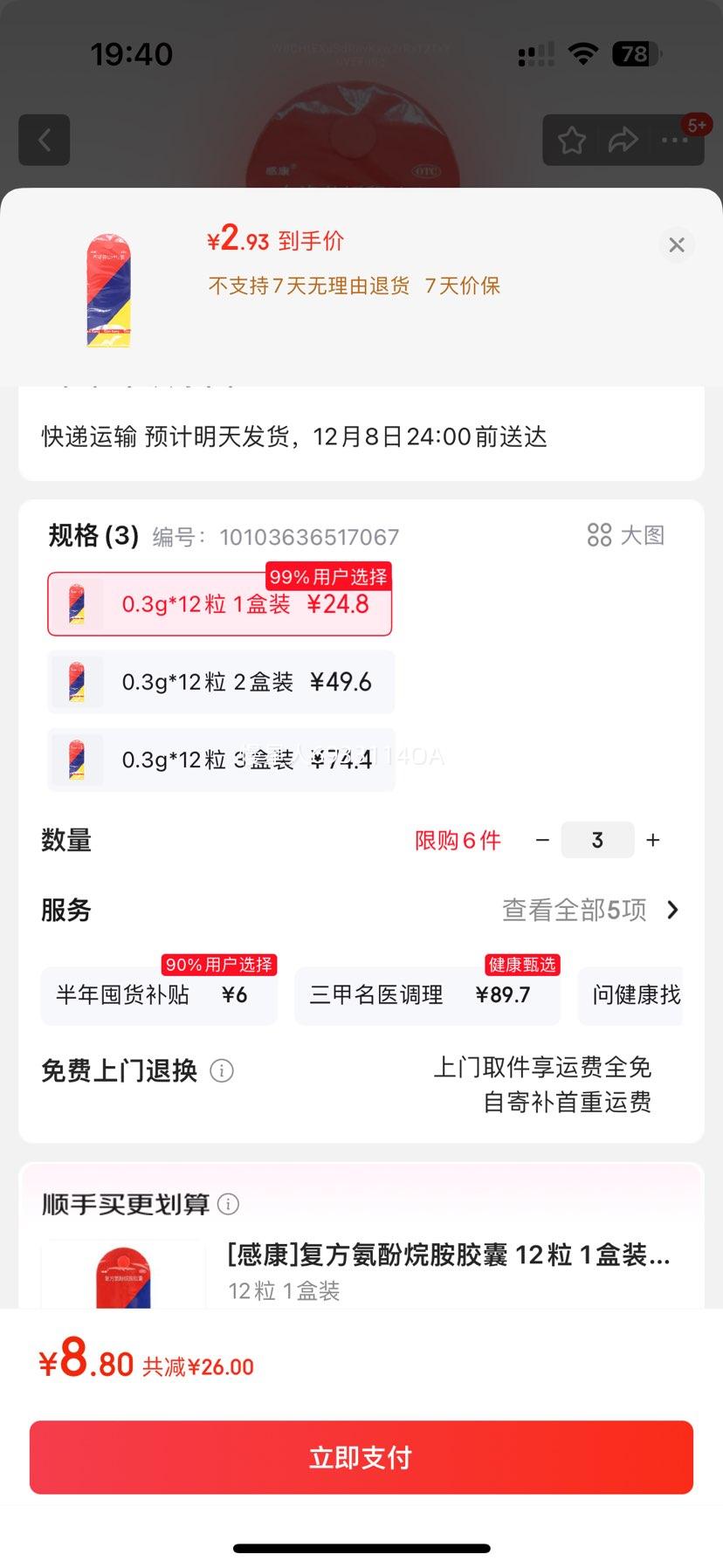Open 查看全部5项 services list
This screenshot has height=1568, width=723.
click(x=590, y=910)
